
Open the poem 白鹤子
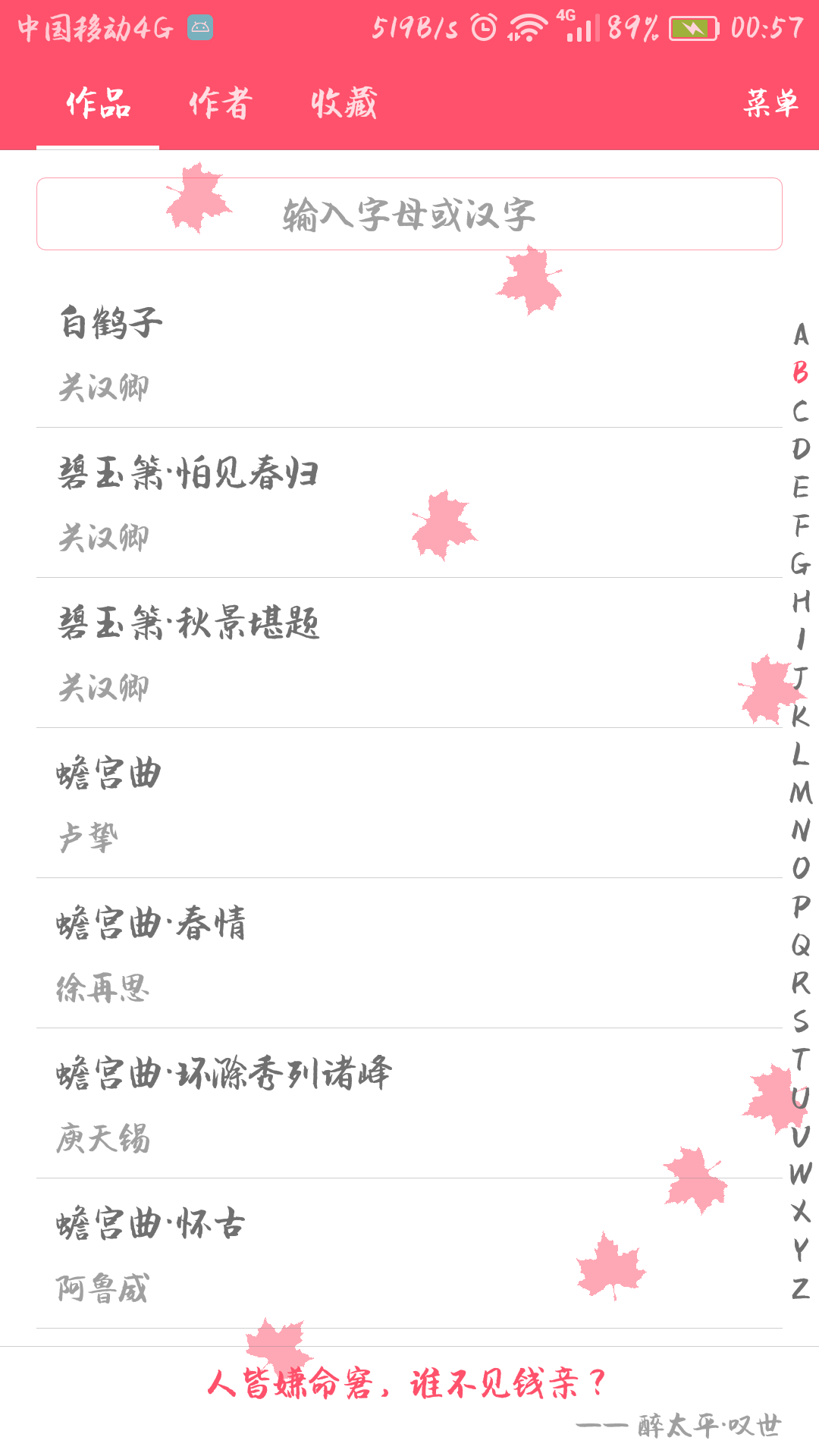(409, 353)
